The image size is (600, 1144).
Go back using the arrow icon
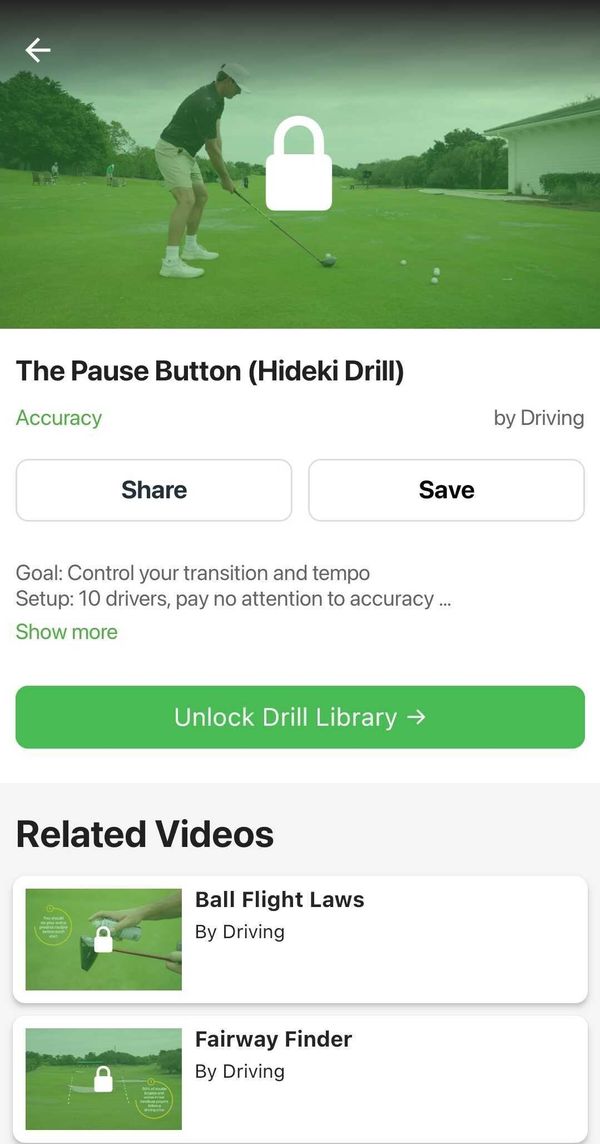(38, 50)
